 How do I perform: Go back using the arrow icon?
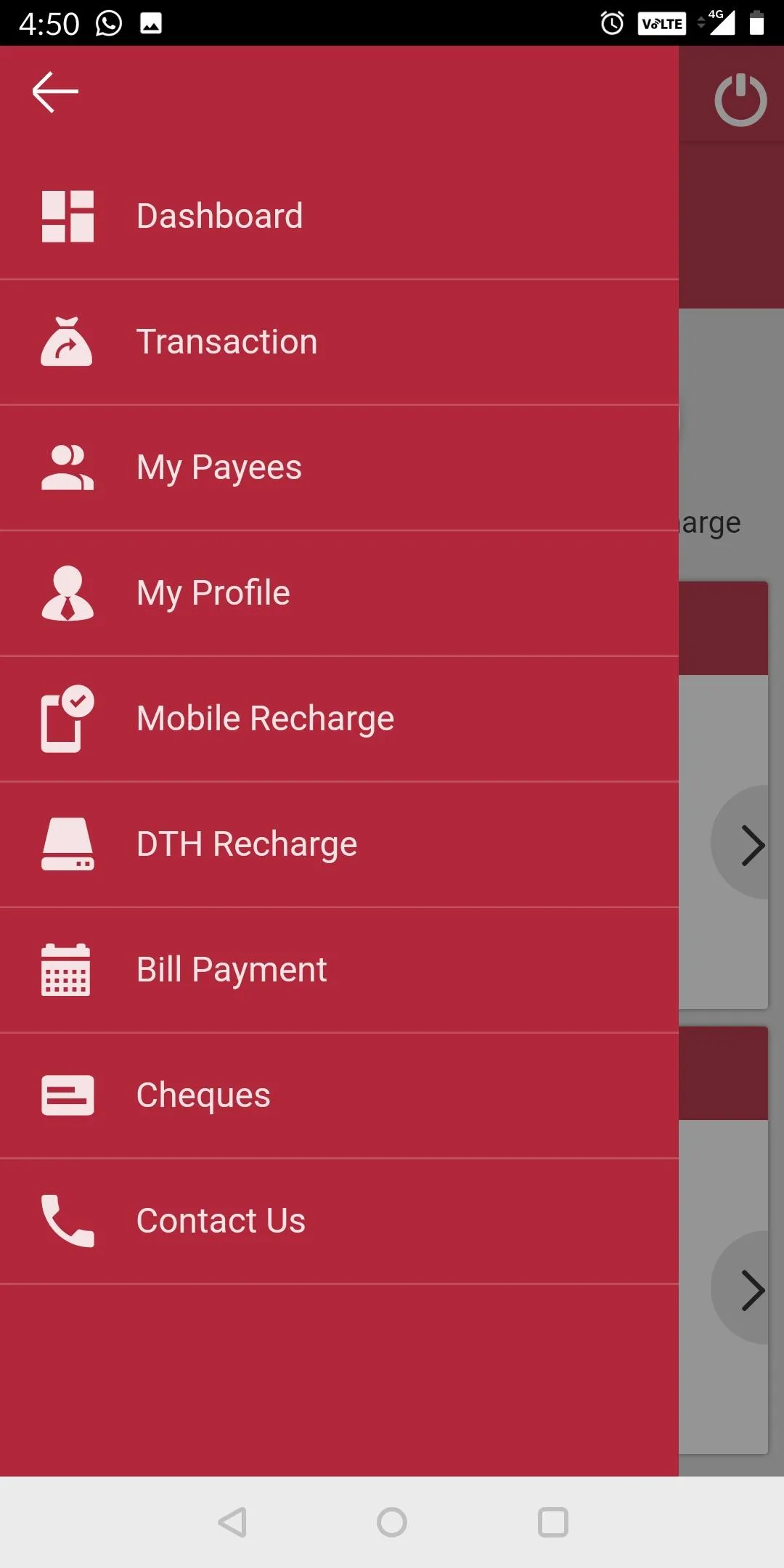coord(54,90)
